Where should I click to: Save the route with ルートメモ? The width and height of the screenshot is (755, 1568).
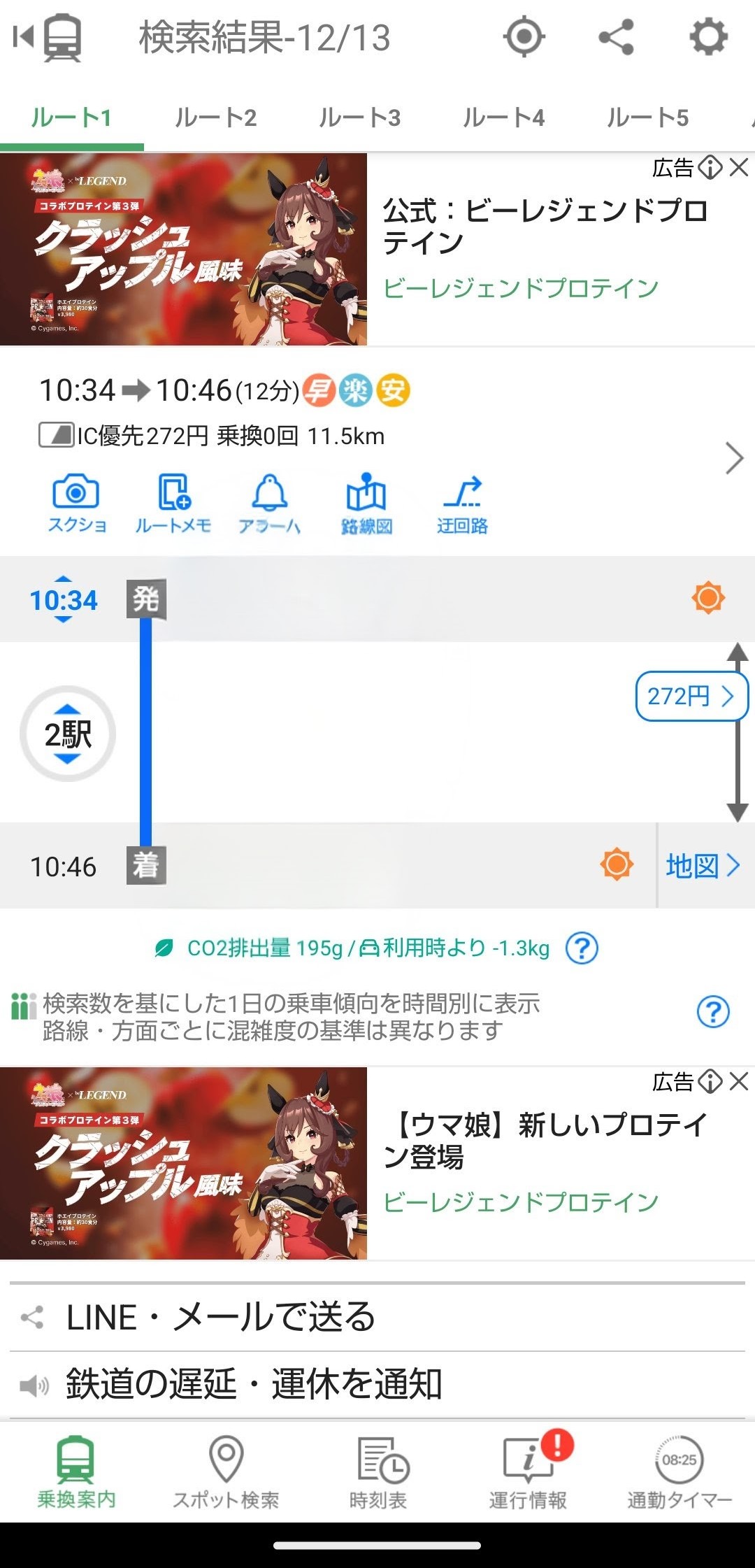(173, 504)
